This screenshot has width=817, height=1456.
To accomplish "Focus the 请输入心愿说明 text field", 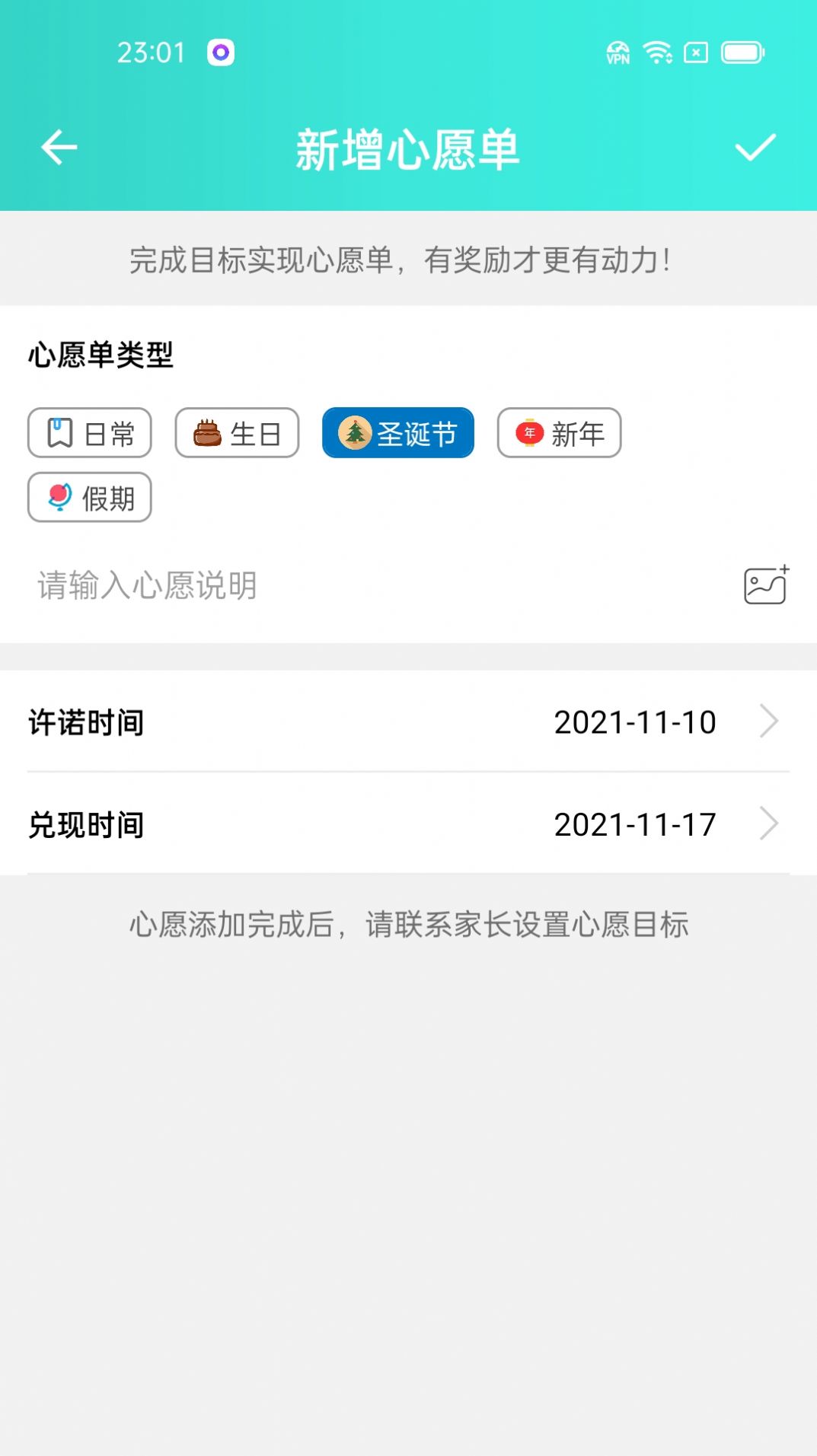I will tap(381, 586).
